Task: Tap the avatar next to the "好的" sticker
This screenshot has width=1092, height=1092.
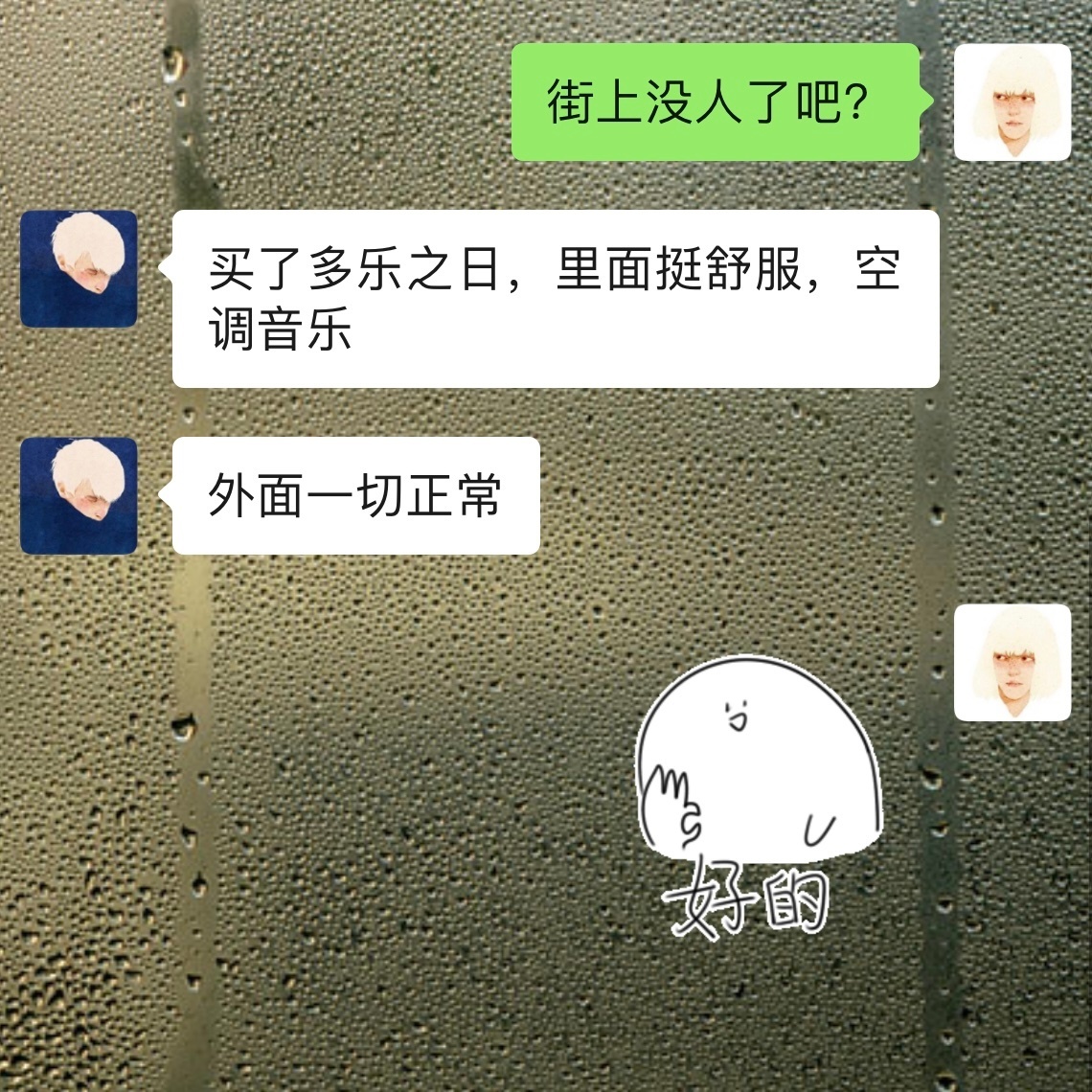Action: (x=1012, y=663)
